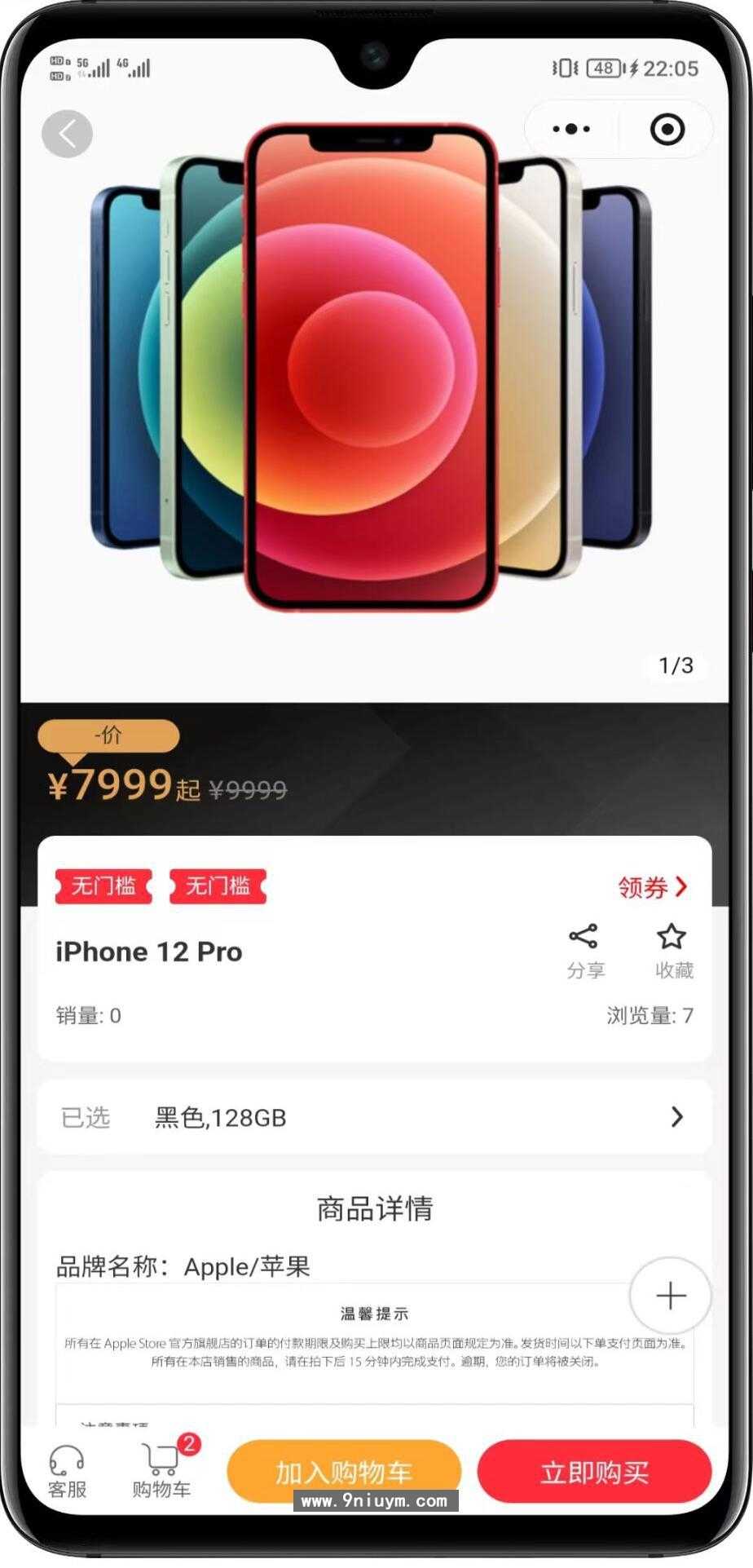Image resolution: width=753 pixels, height=1568 pixels.
Task: Switch to the 商品详情 section
Action: 375,1209
